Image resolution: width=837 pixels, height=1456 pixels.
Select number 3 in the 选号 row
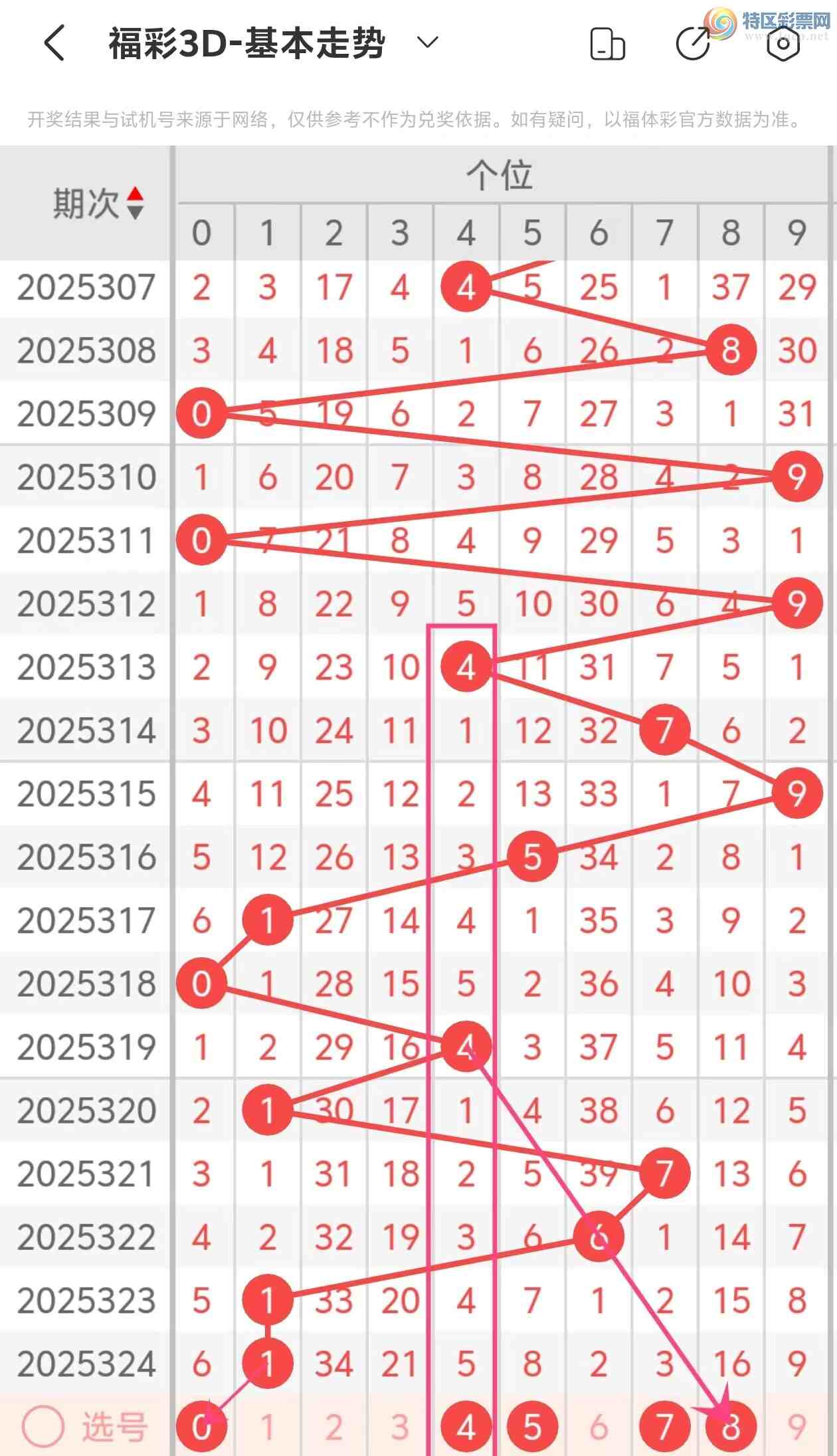[399, 1427]
